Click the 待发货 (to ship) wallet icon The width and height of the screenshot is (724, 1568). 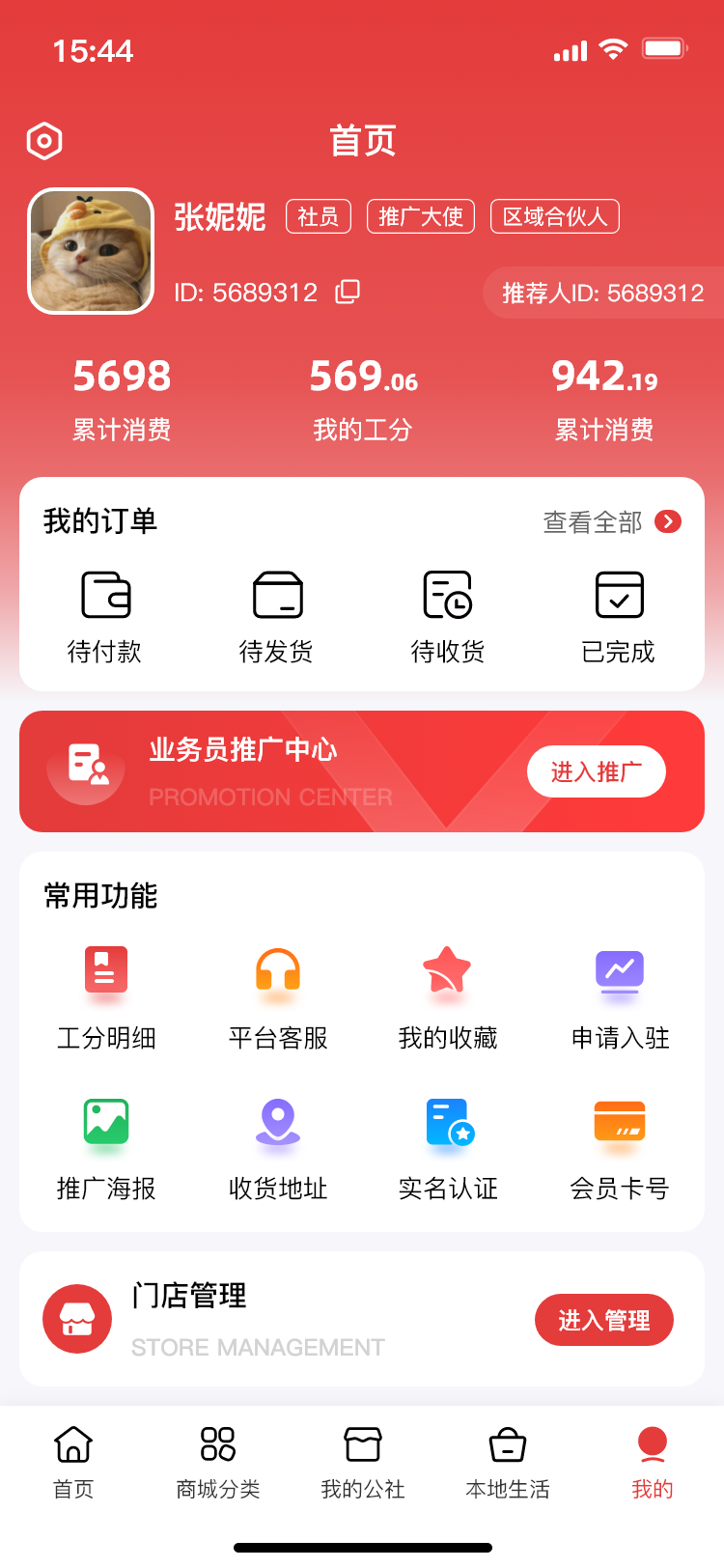point(277,595)
